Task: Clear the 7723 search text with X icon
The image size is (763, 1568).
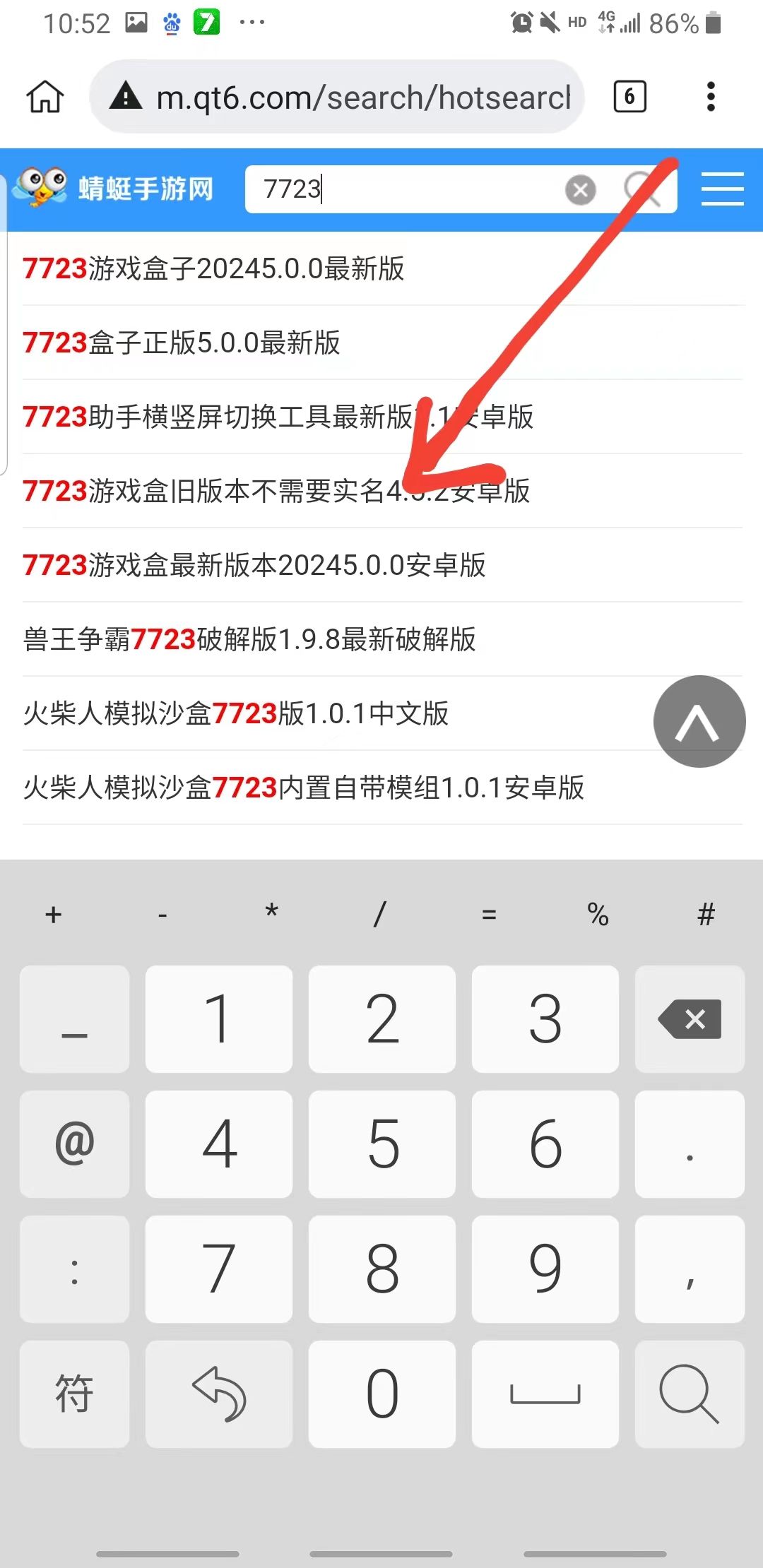Action: pyautogui.click(x=581, y=189)
